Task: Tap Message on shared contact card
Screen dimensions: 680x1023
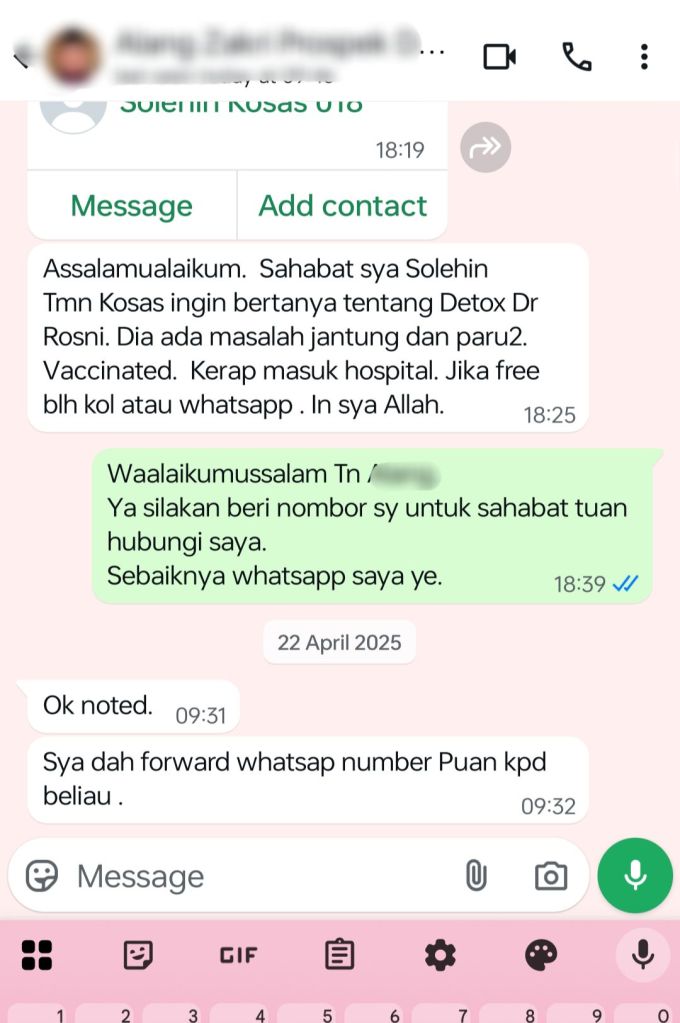Action: point(131,206)
